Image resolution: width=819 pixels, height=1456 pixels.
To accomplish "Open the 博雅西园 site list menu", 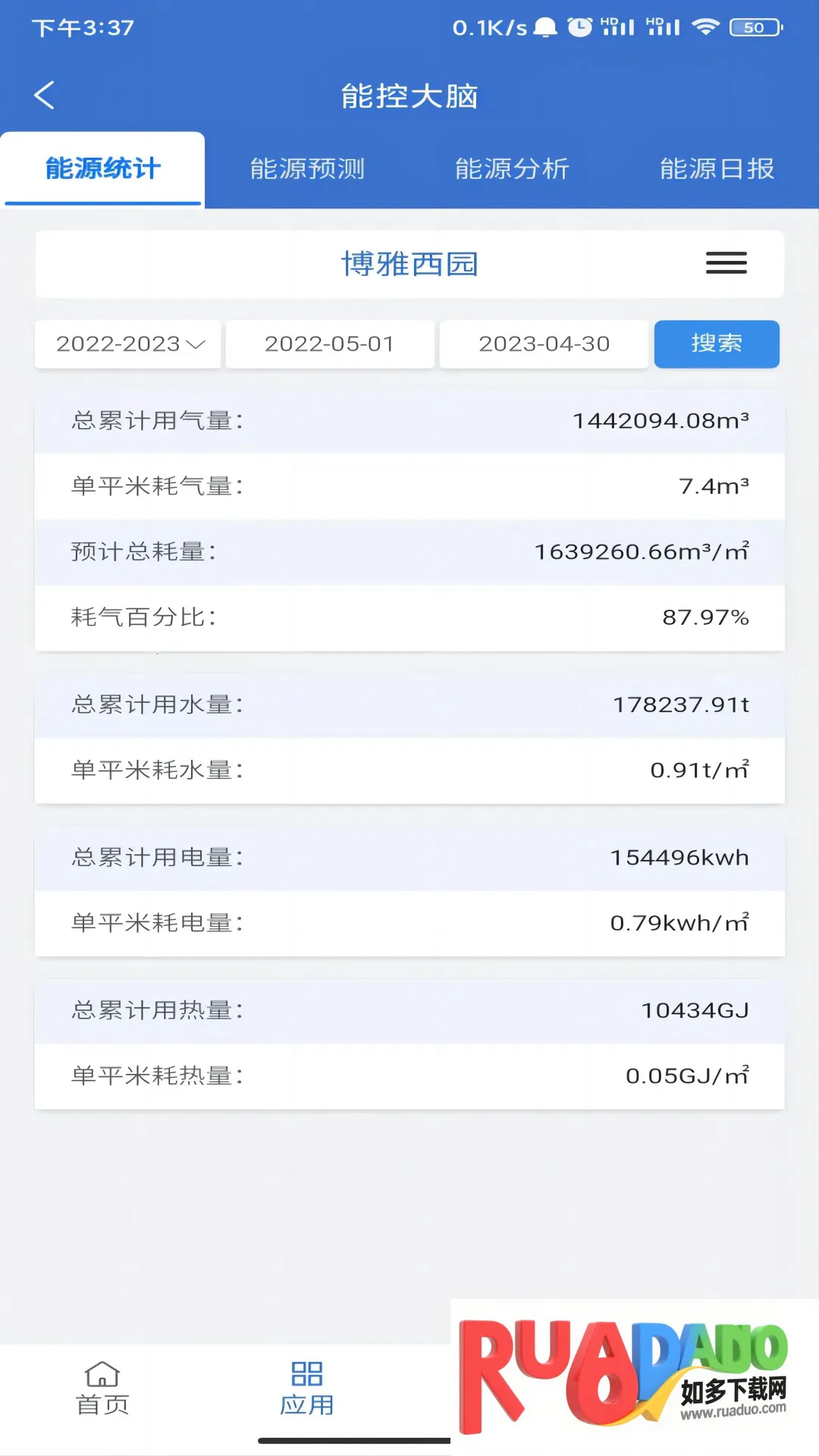I will [x=726, y=263].
